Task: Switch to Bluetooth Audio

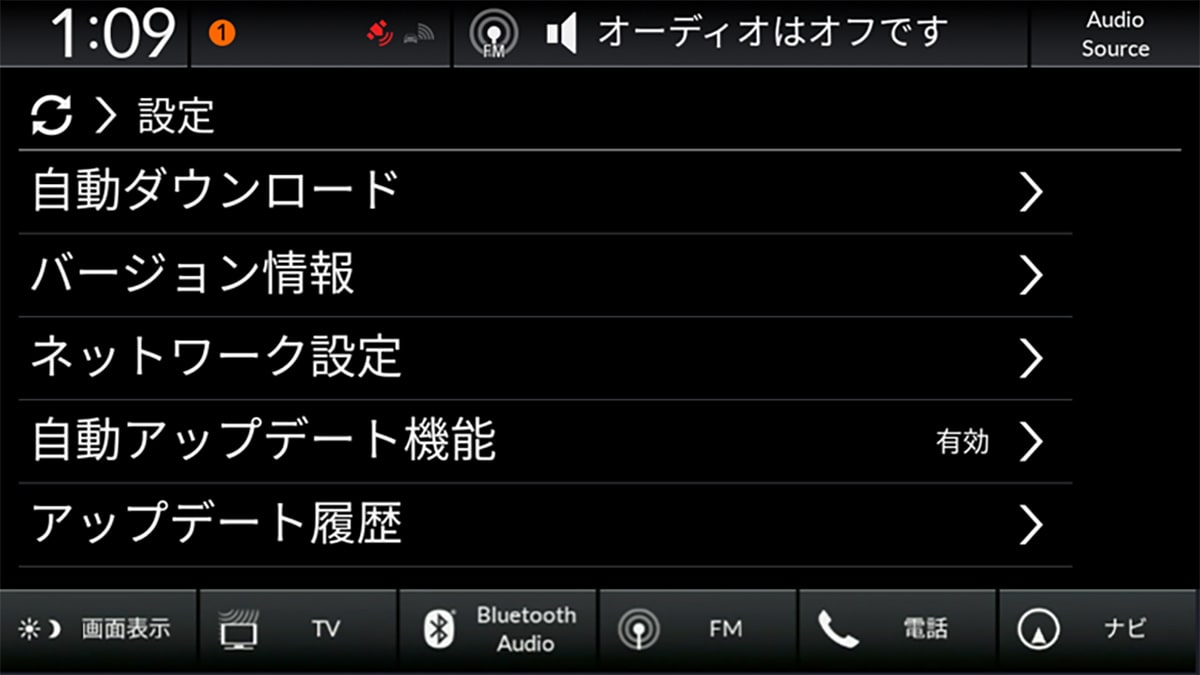Action: pyautogui.click(x=497, y=629)
